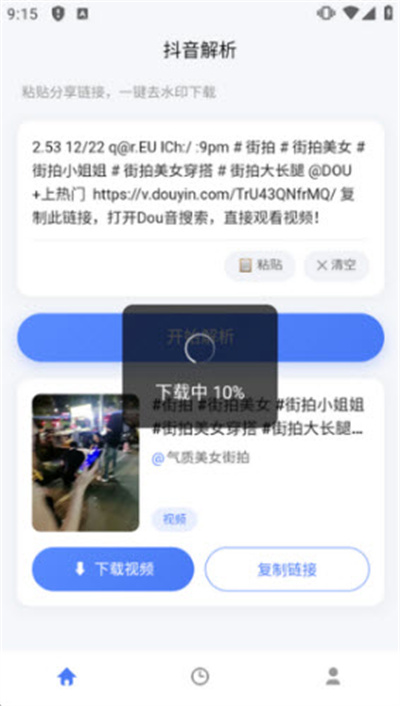The width and height of the screenshot is (400, 706).
Task: Download the video via 下载视频
Action: (113, 569)
